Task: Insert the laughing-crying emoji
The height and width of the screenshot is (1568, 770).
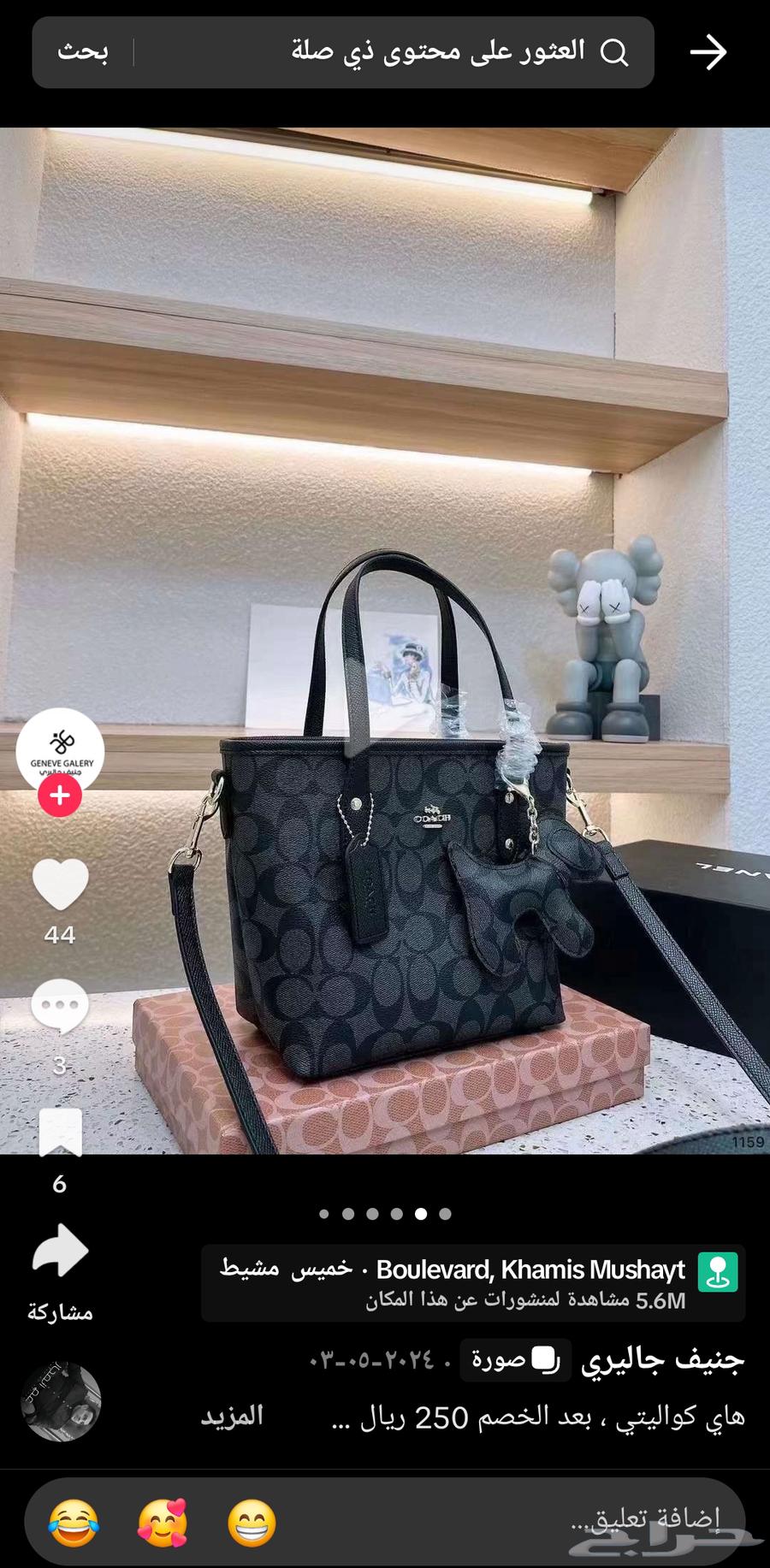Action: click(x=74, y=1523)
